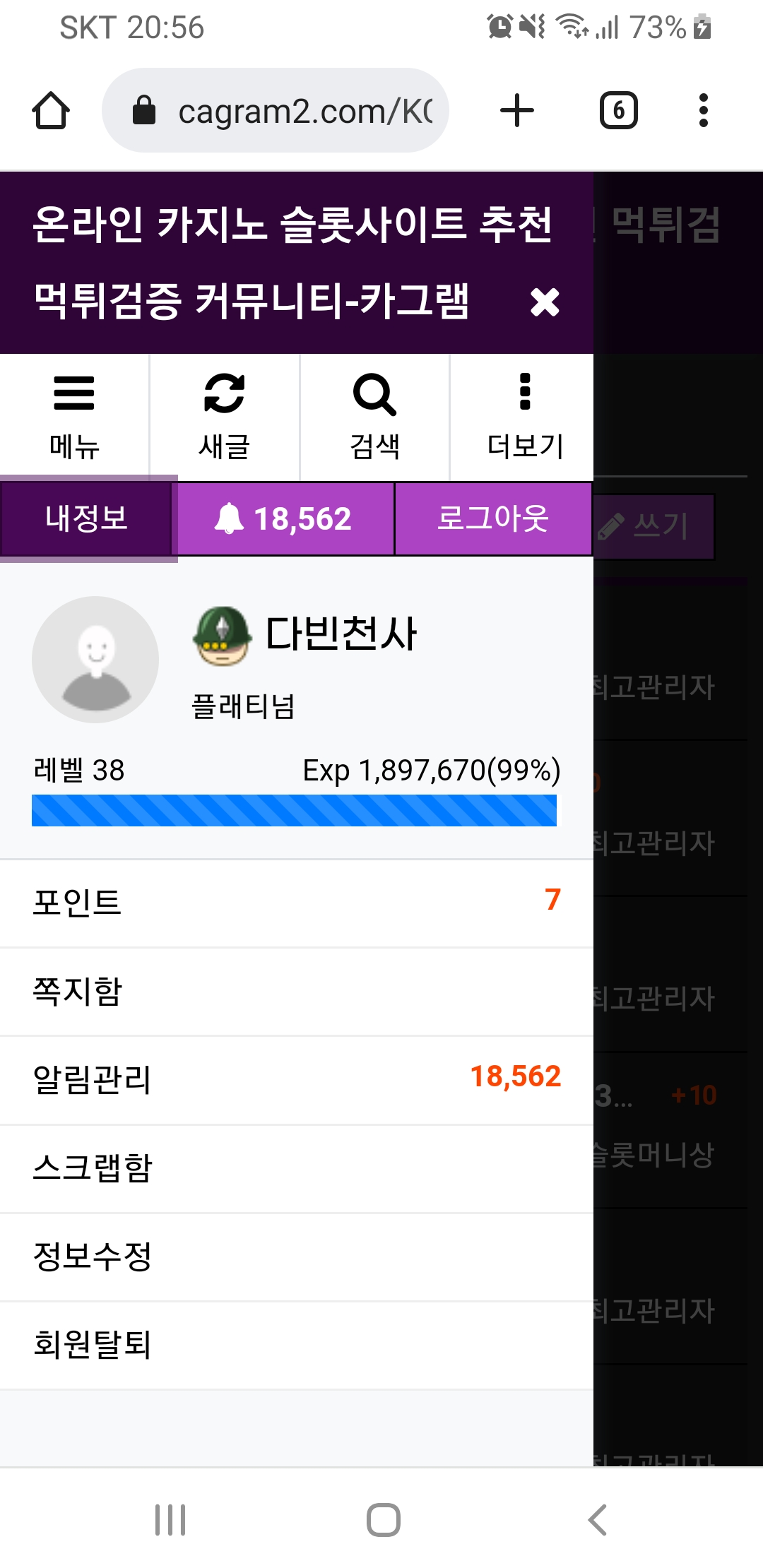
Task: Open notifications bell showing 18,562
Action: pyautogui.click(x=283, y=518)
